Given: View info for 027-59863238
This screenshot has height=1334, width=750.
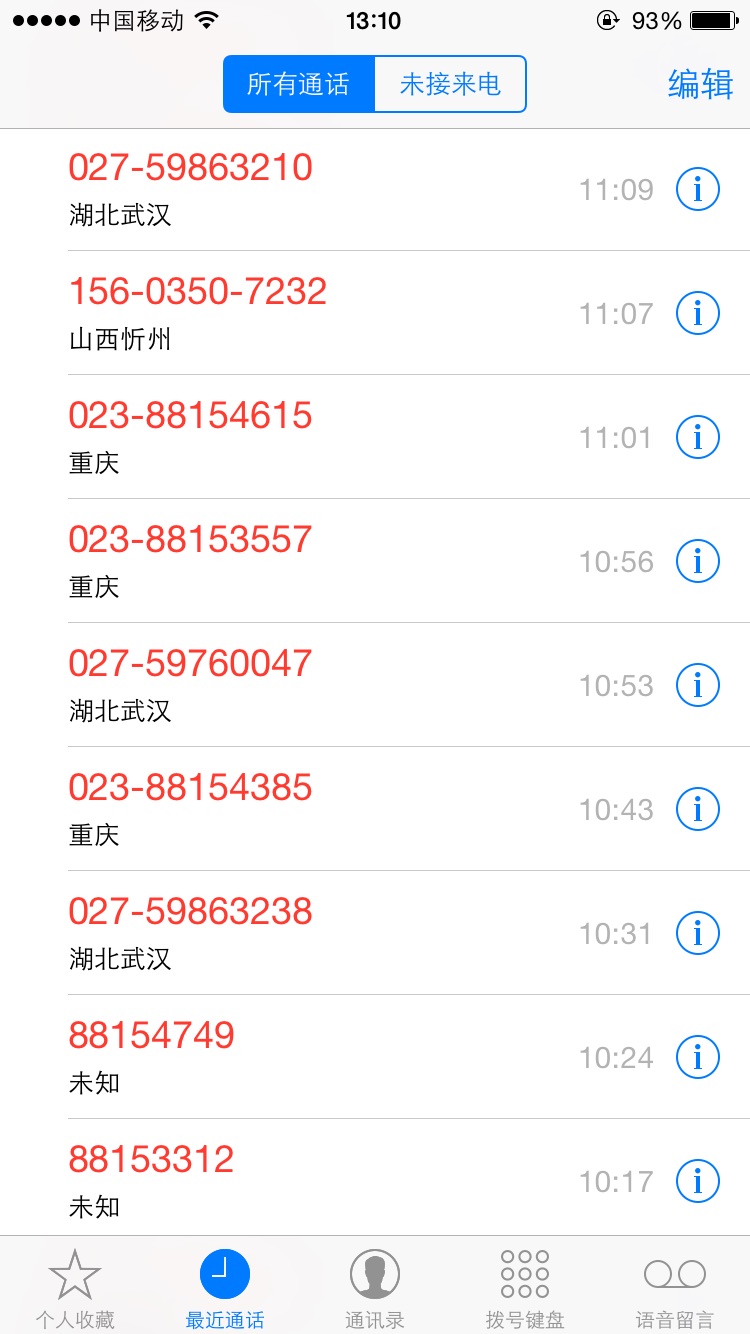Looking at the screenshot, I should [698, 933].
